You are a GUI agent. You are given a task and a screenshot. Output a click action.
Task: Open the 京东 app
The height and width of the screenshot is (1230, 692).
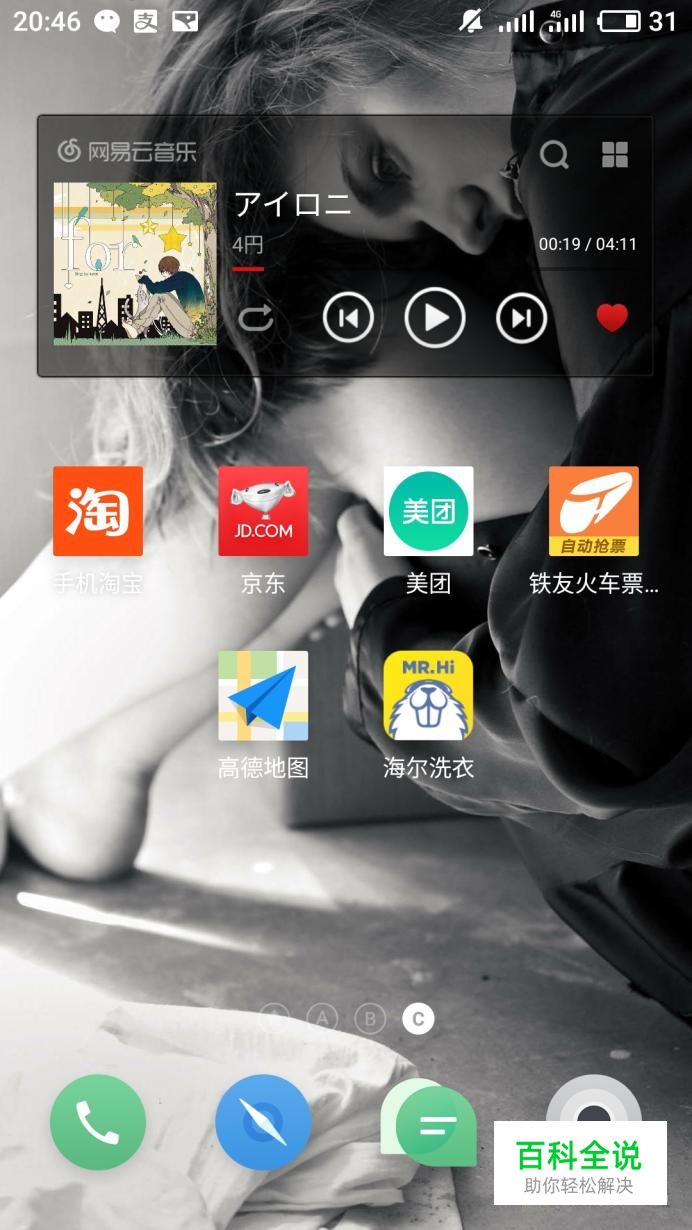coord(263,511)
